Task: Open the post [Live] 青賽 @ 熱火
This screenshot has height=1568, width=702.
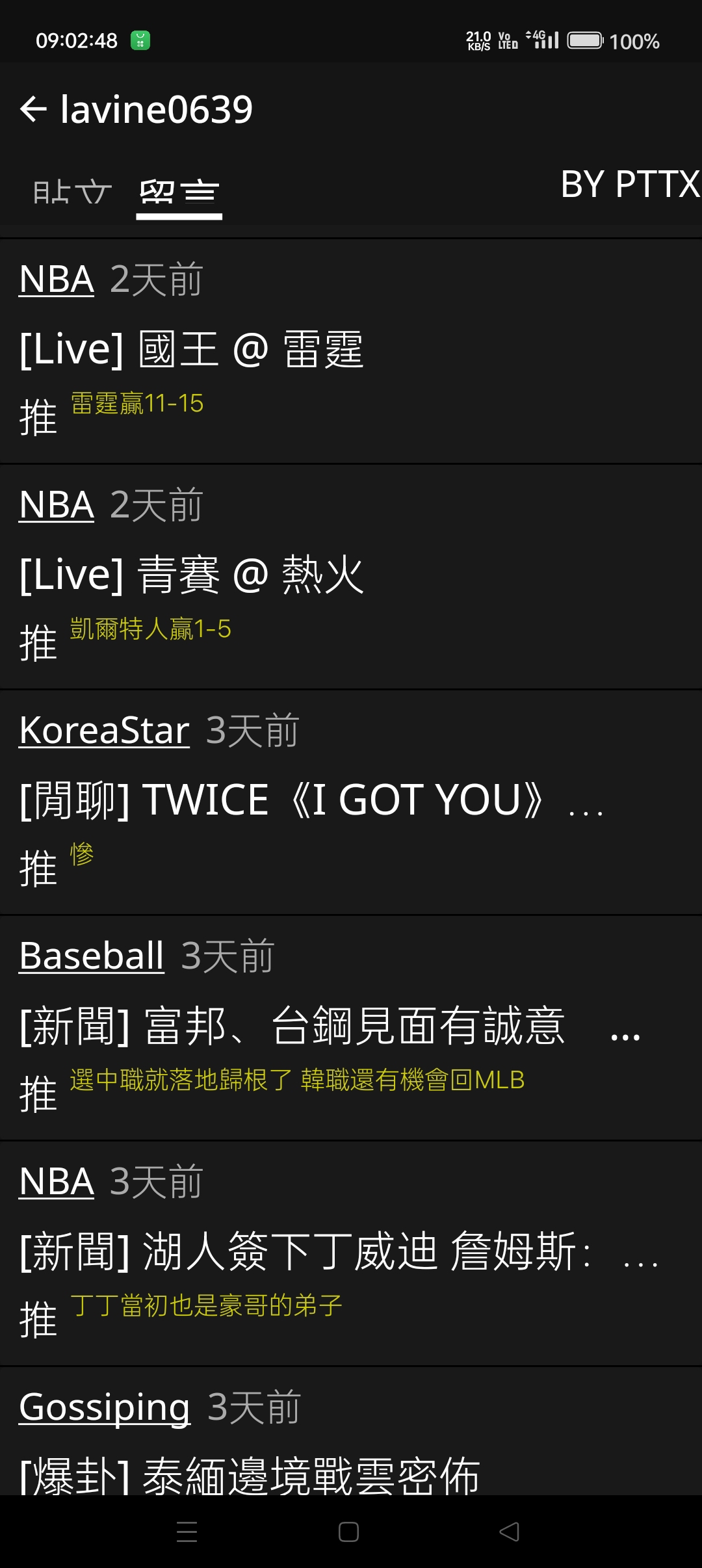Action: (192, 575)
